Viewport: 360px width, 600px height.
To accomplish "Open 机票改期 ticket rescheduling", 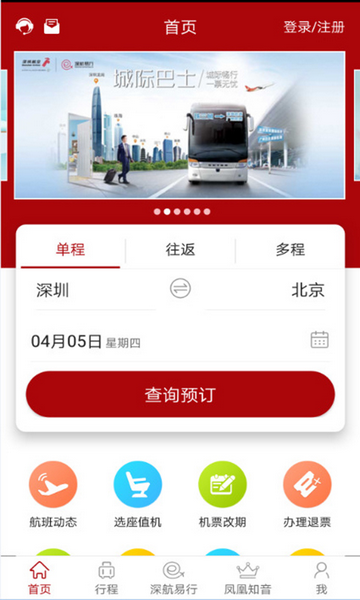I will [x=222, y=495].
